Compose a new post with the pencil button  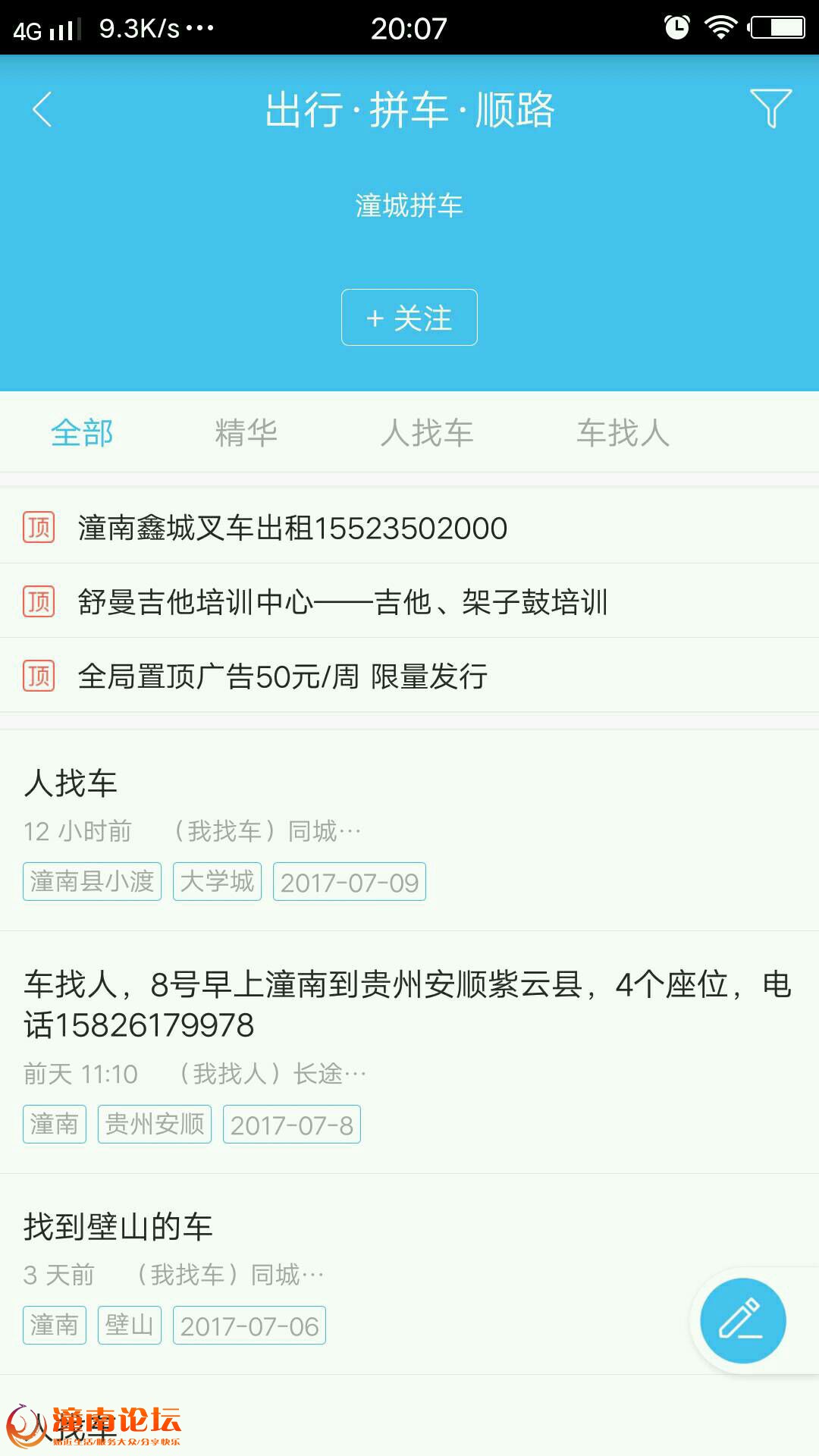click(x=742, y=1320)
